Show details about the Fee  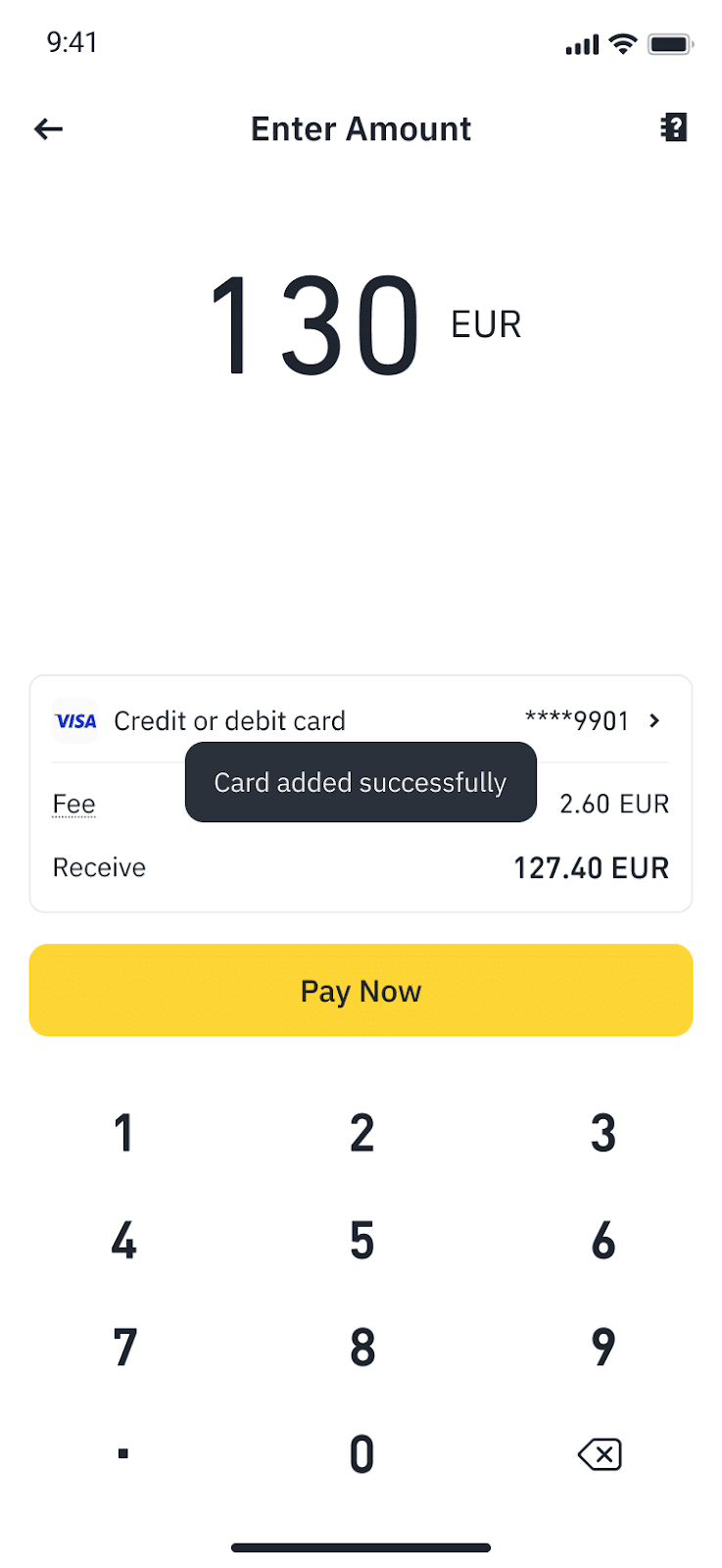pyautogui.click(x=73, y=805)
